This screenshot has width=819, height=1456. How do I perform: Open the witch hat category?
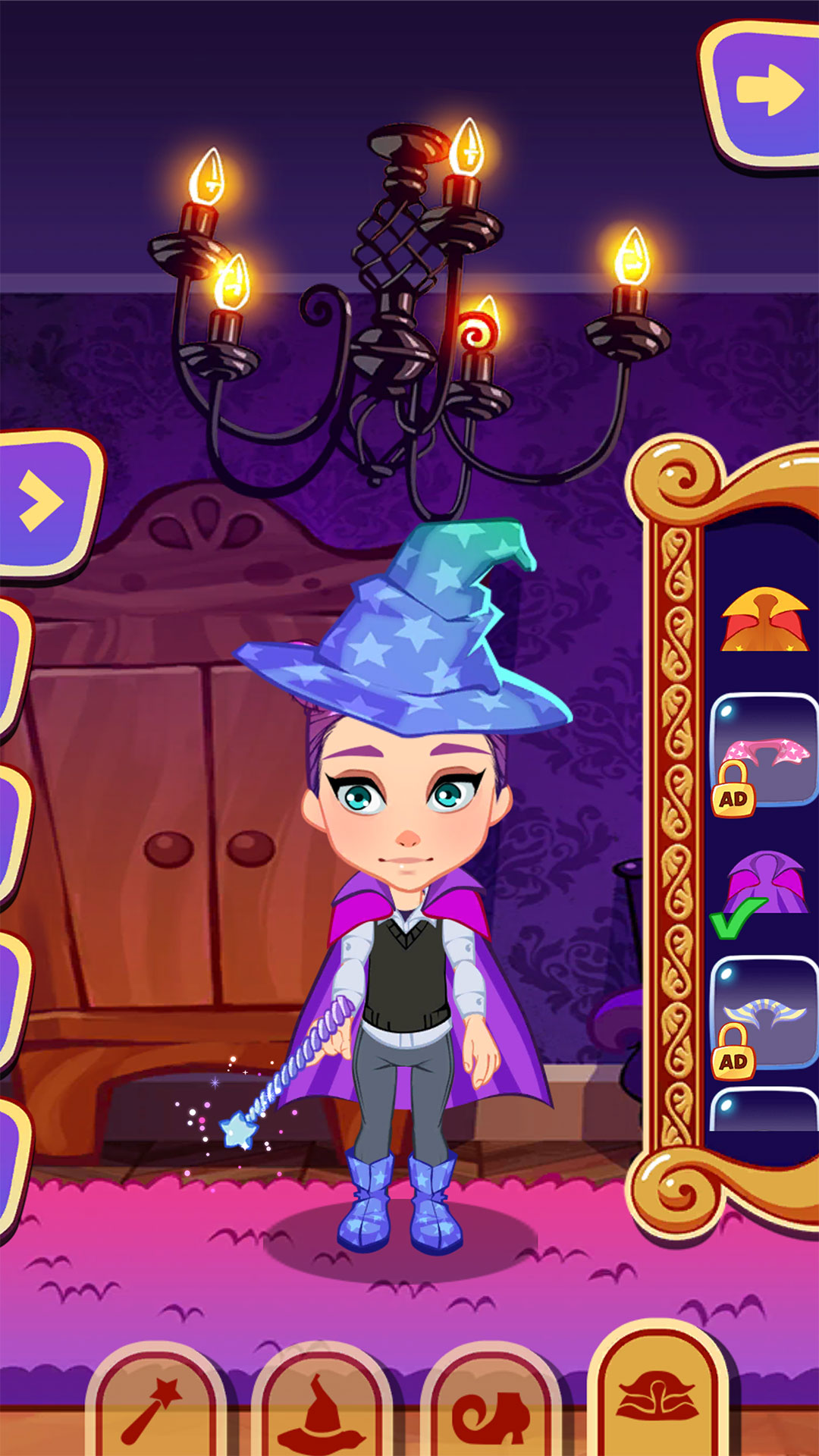pyautogui.click(x=322, y=1409)
